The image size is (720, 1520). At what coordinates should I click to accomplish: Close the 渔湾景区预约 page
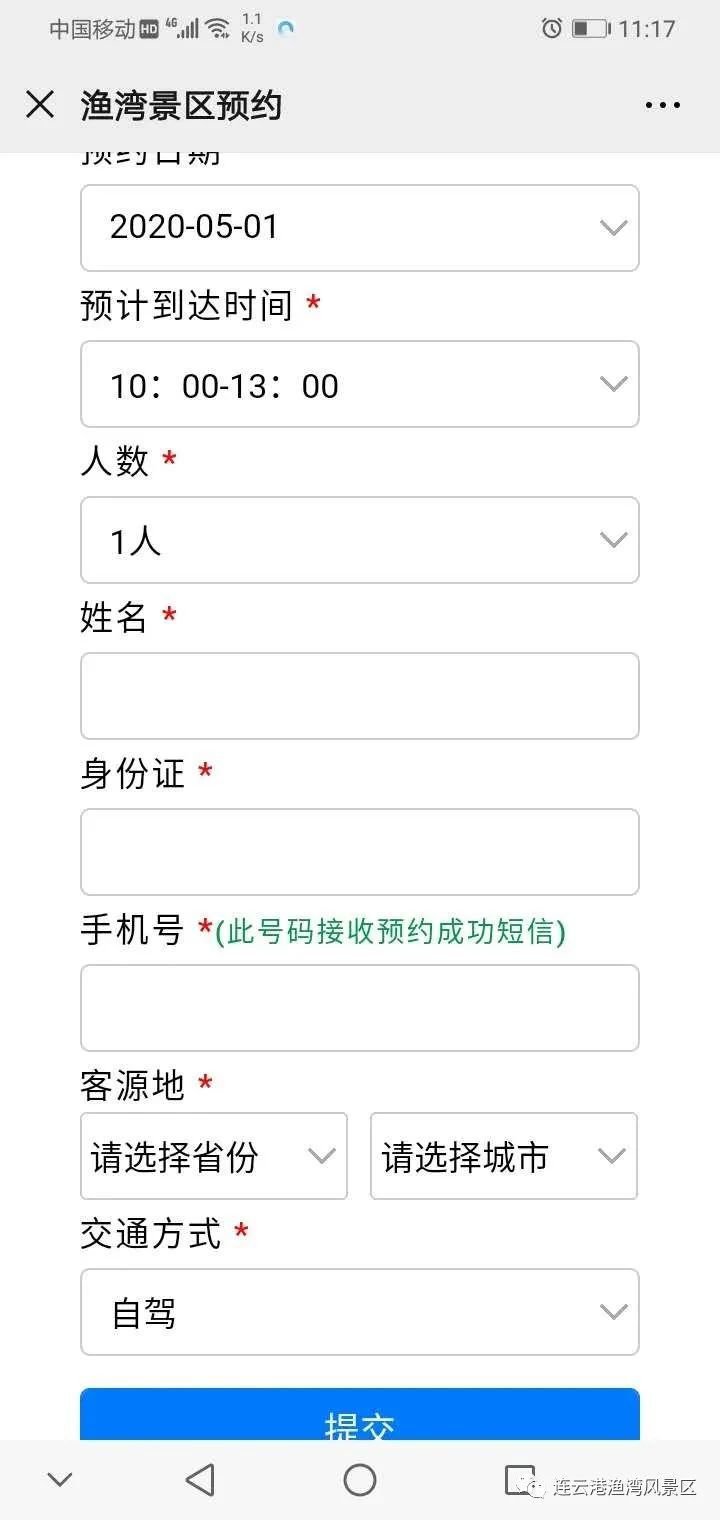(40, 105)
